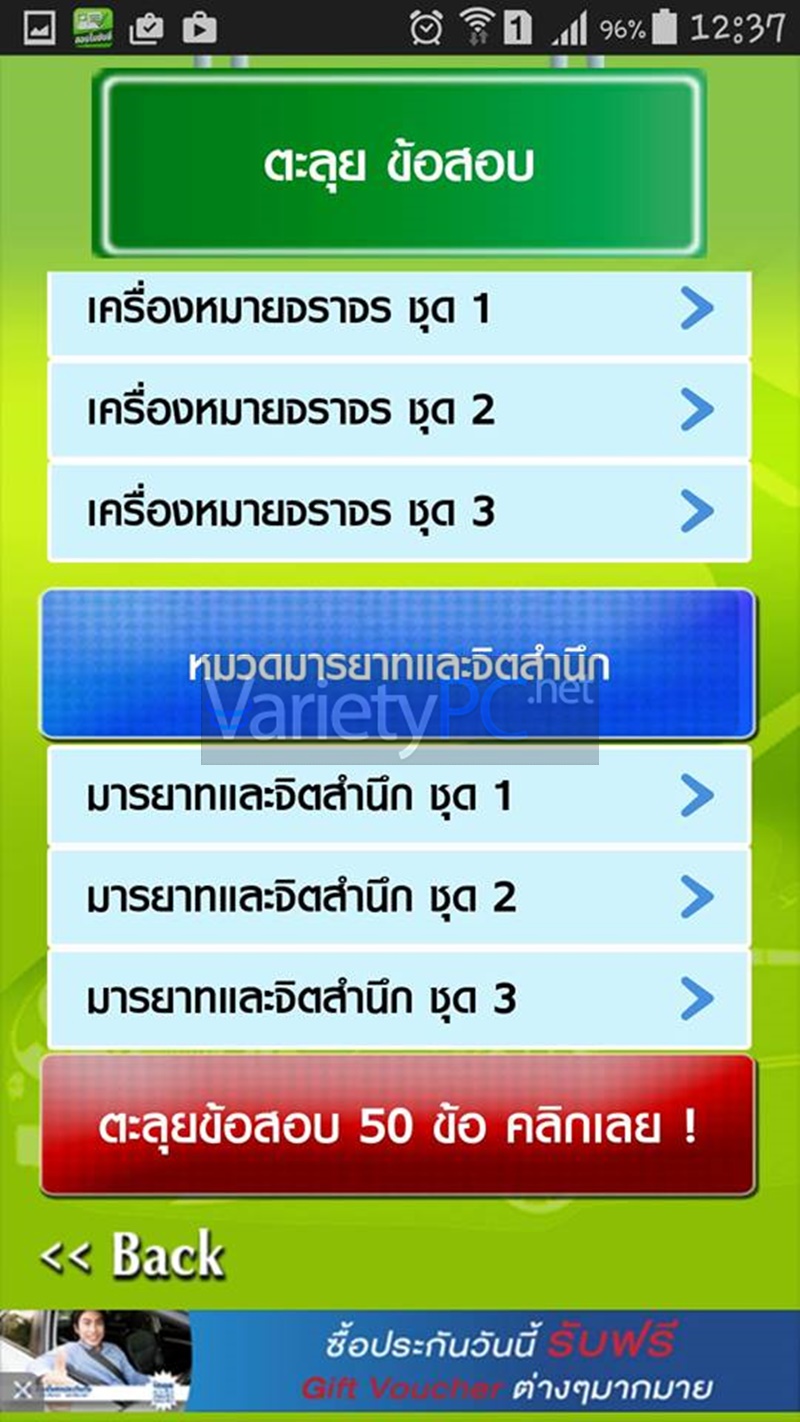The width and height of the screenshot is (800, 1422).
Task: Dismiss the insurance ad banner
Action: (22, 1390)
